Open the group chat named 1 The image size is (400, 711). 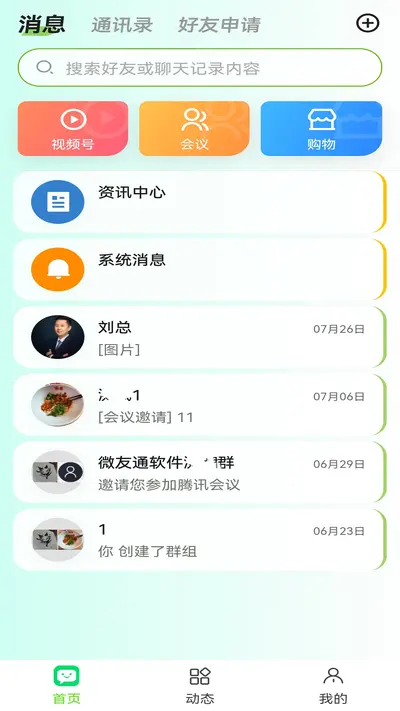(x=200, y=539)
